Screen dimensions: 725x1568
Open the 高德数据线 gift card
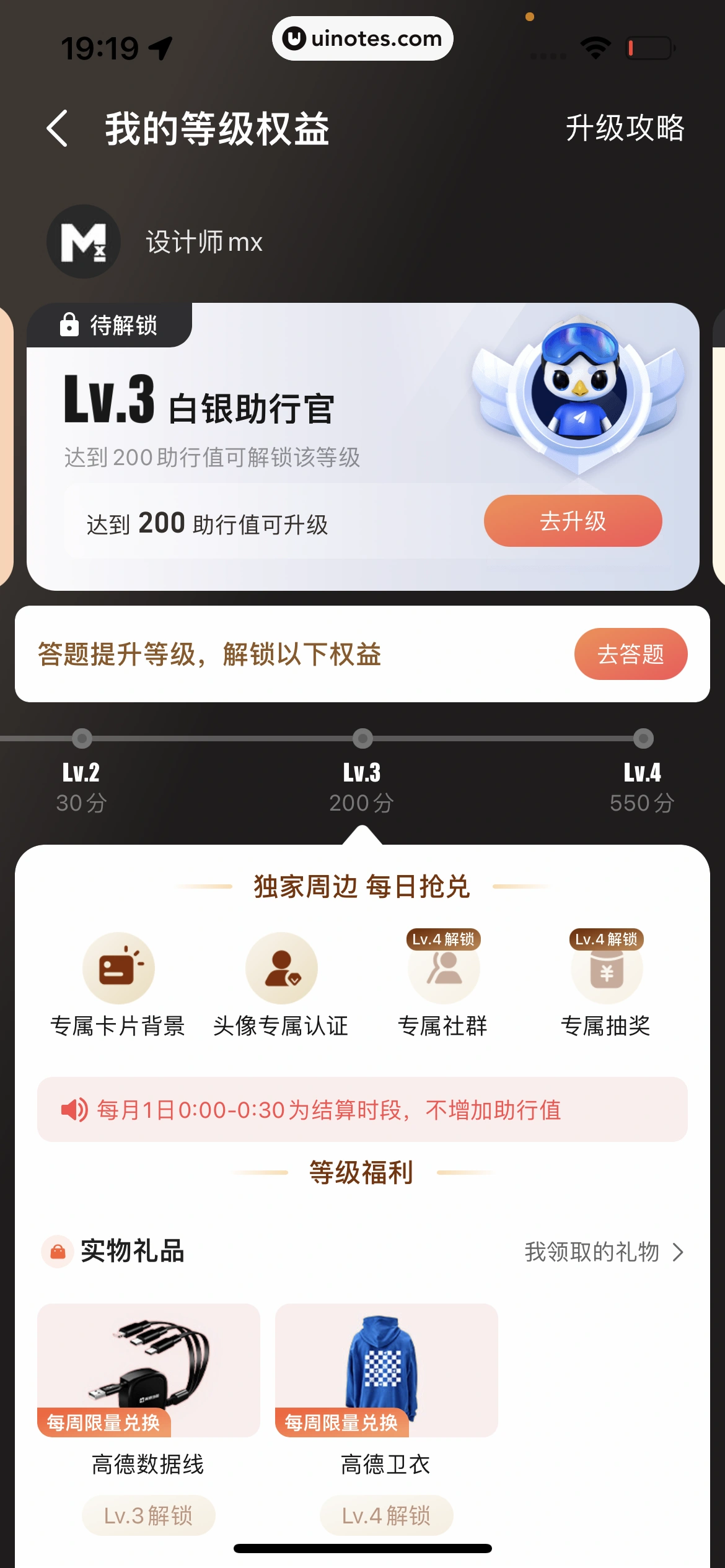pyautogui.click(x=149, y=1370)
